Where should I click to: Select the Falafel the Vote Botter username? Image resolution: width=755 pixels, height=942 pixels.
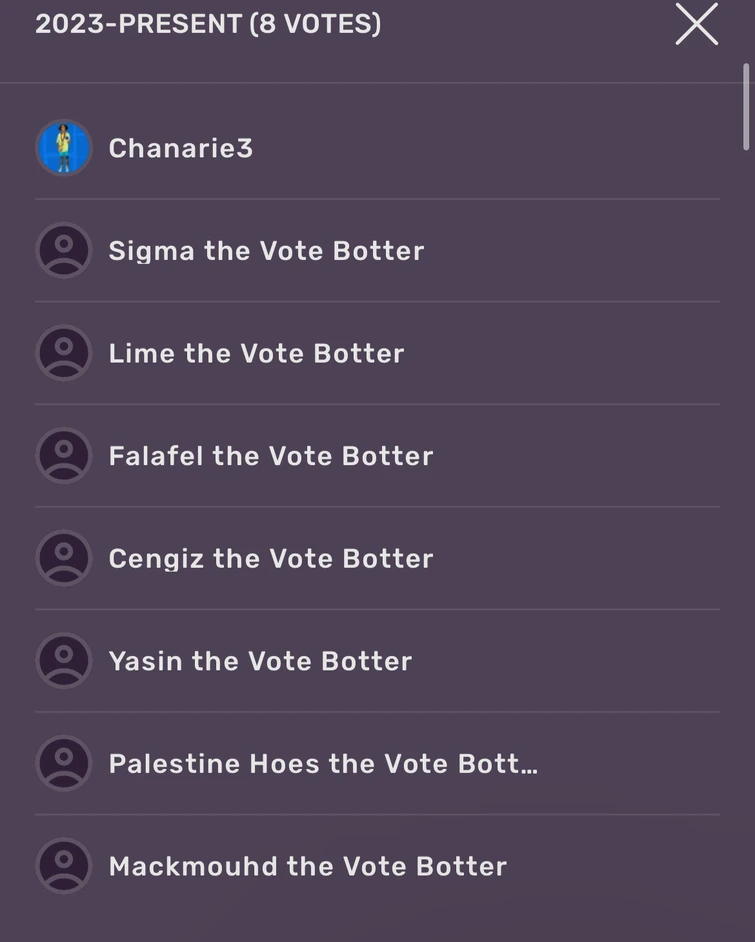coord(270,455)
